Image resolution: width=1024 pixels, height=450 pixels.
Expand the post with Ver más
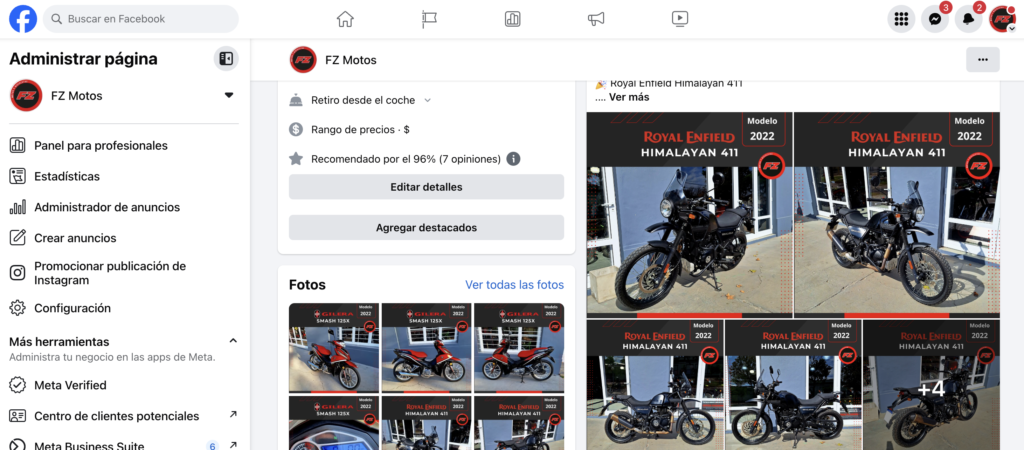629,97
